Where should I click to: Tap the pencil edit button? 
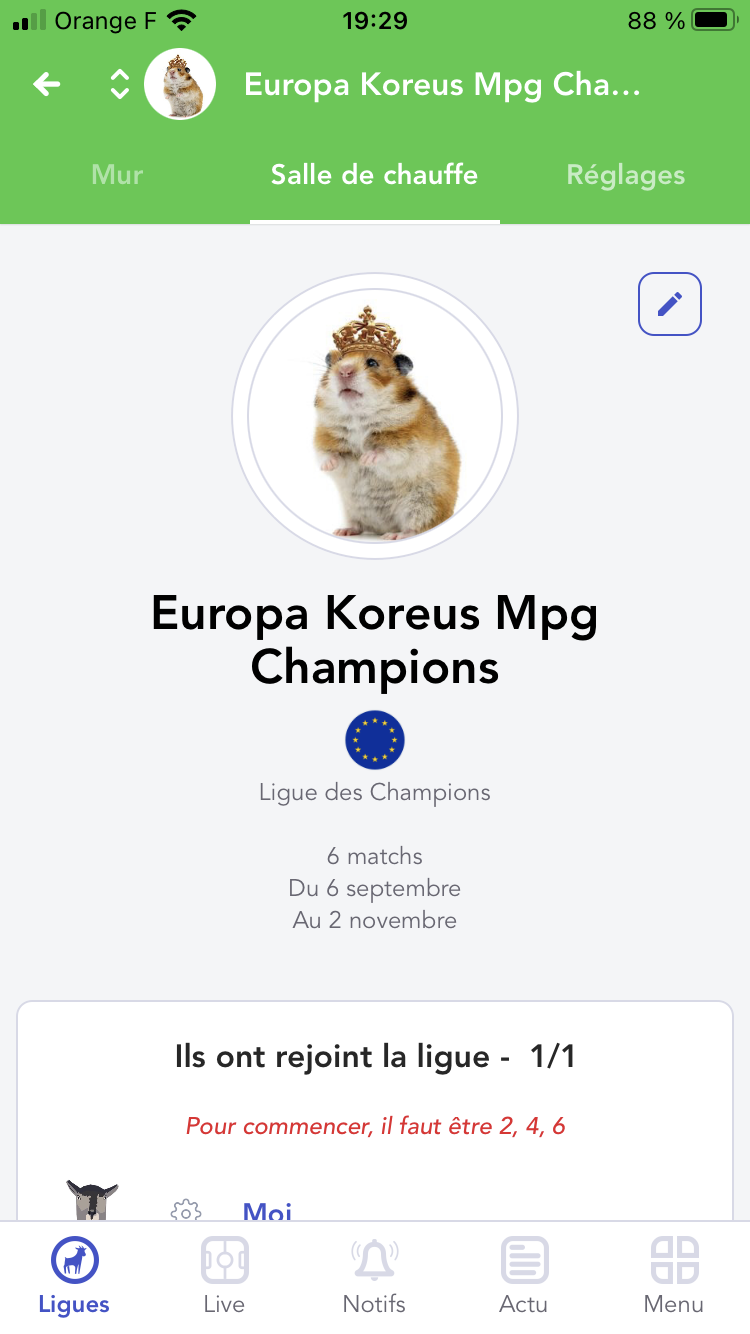pos(669,304)
